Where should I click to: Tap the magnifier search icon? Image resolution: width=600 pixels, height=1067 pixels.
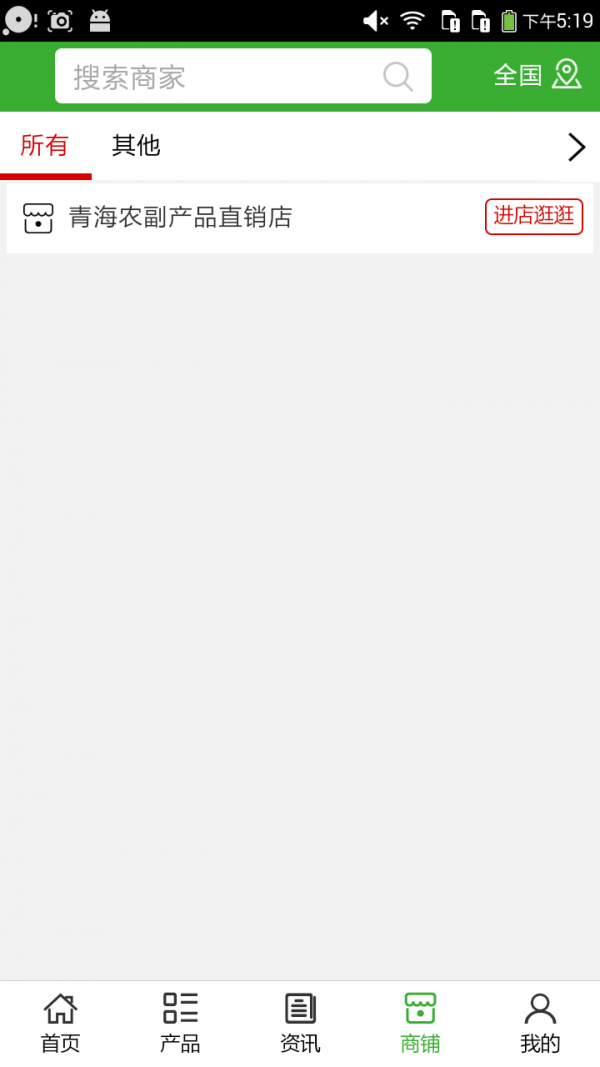(398, 77)
